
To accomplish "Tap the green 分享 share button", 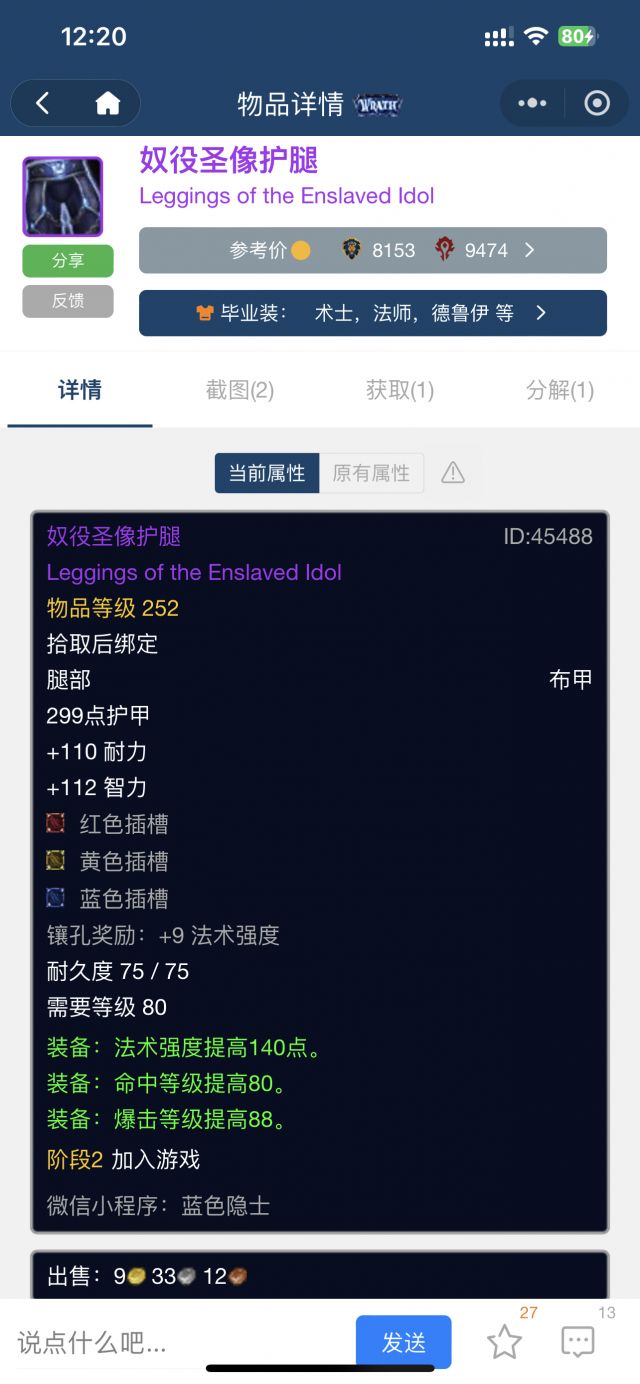I will click(68, 261).
